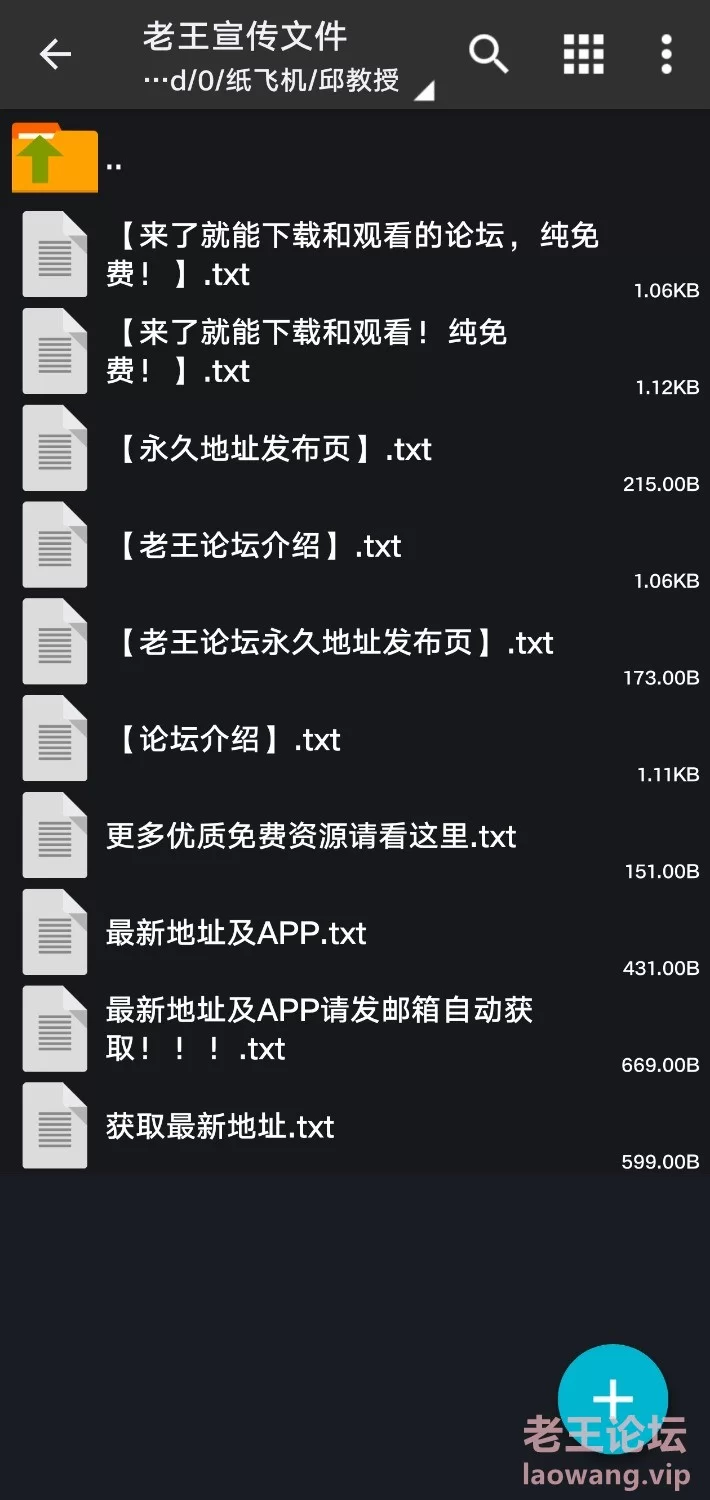Open 【来了就能下载和观看的论坛，纯免费！】.txt
The width and height of the screenshot is (710, 1500).
coord(355,255)
